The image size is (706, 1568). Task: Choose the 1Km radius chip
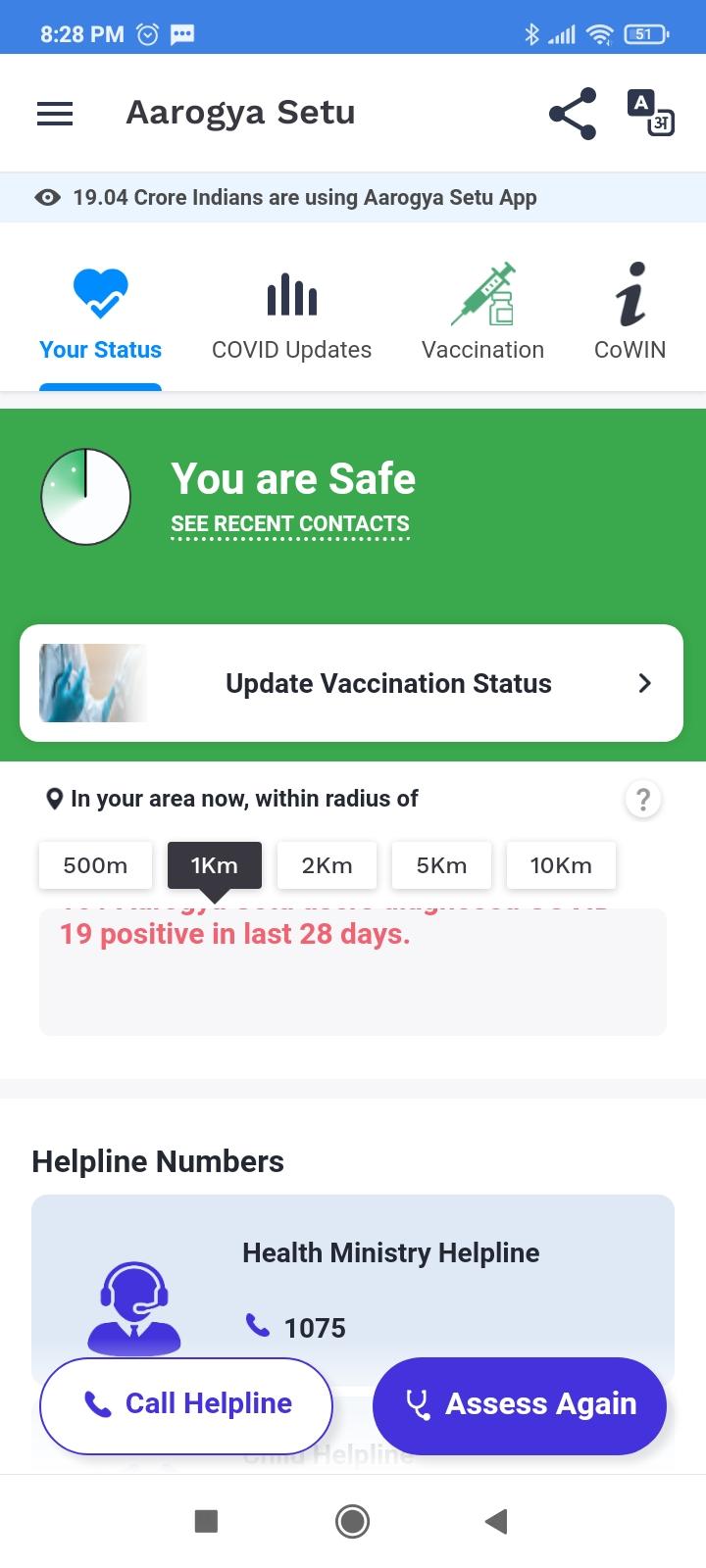coord(214,865)
